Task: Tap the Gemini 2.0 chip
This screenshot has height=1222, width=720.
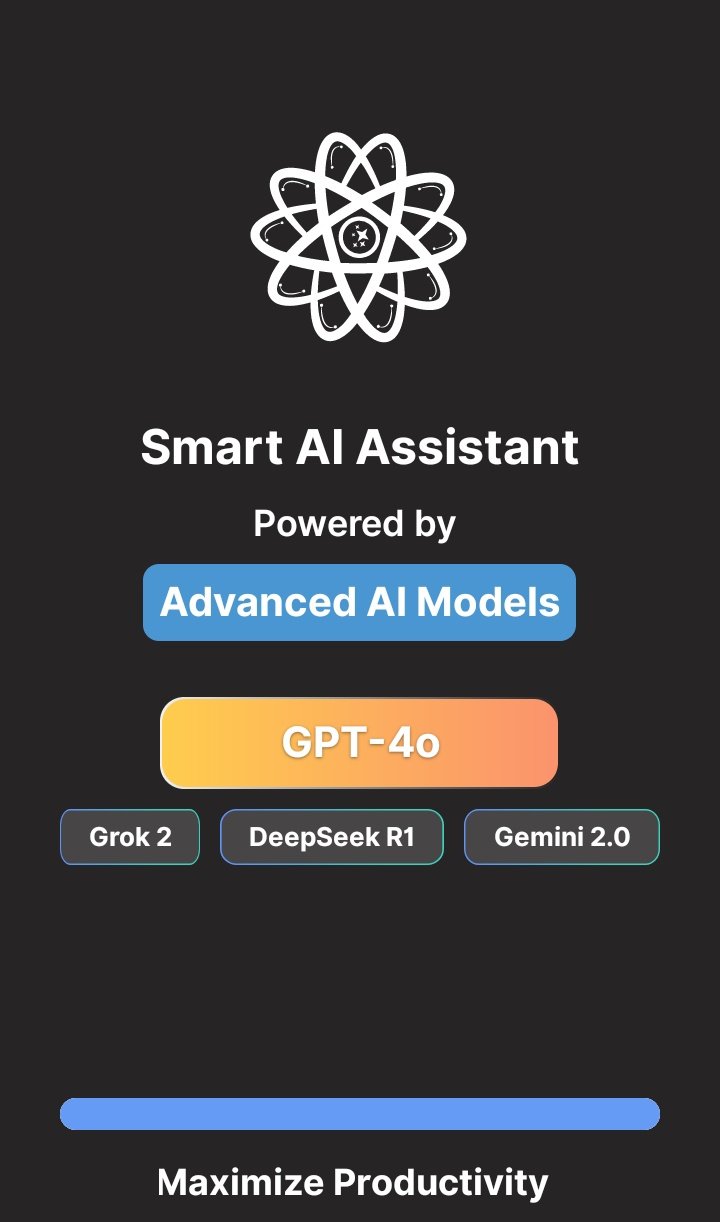Action: (562, 837)
